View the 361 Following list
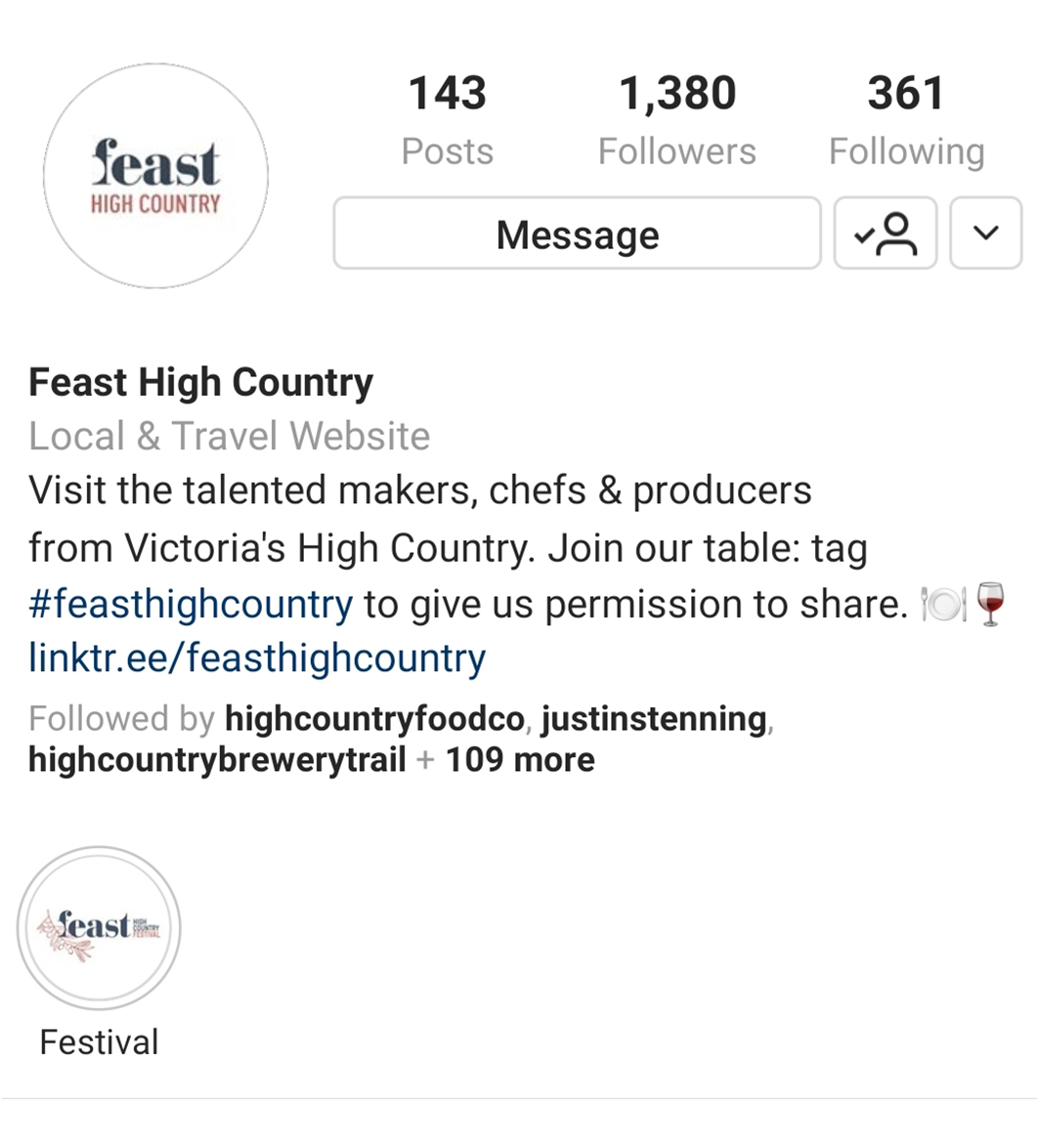1039x1148 pixels. [906, 121]
